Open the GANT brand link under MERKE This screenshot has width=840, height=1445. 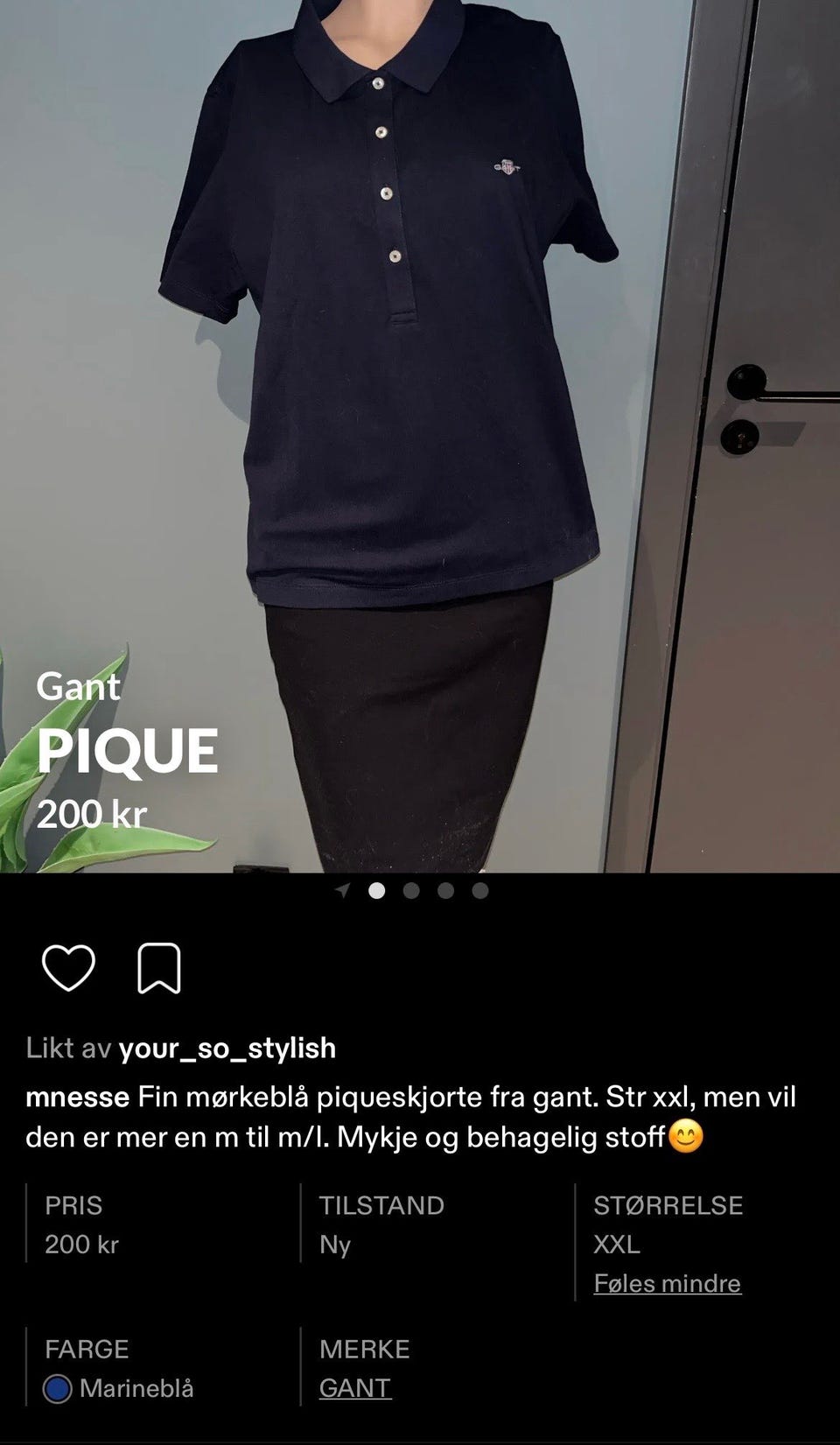355,1387
